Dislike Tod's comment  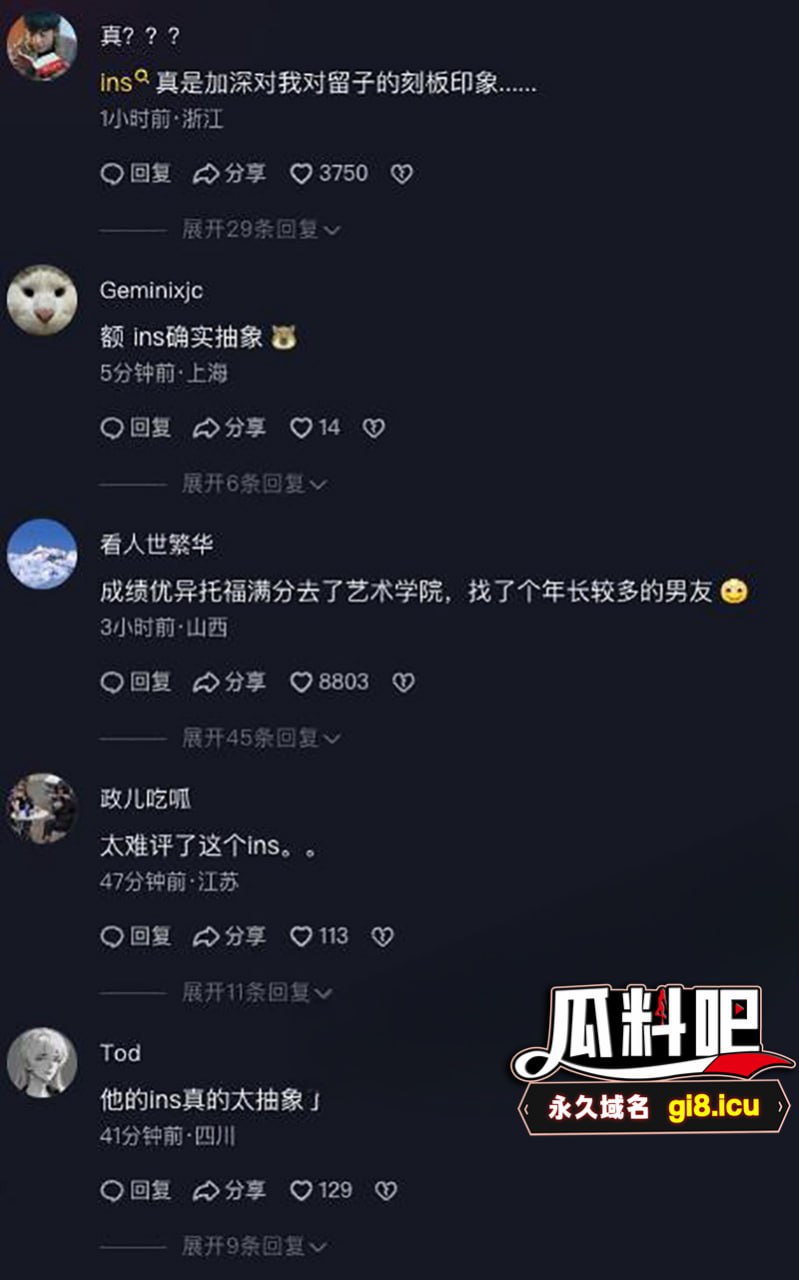pyautogui.click(x=386, y=1190)
